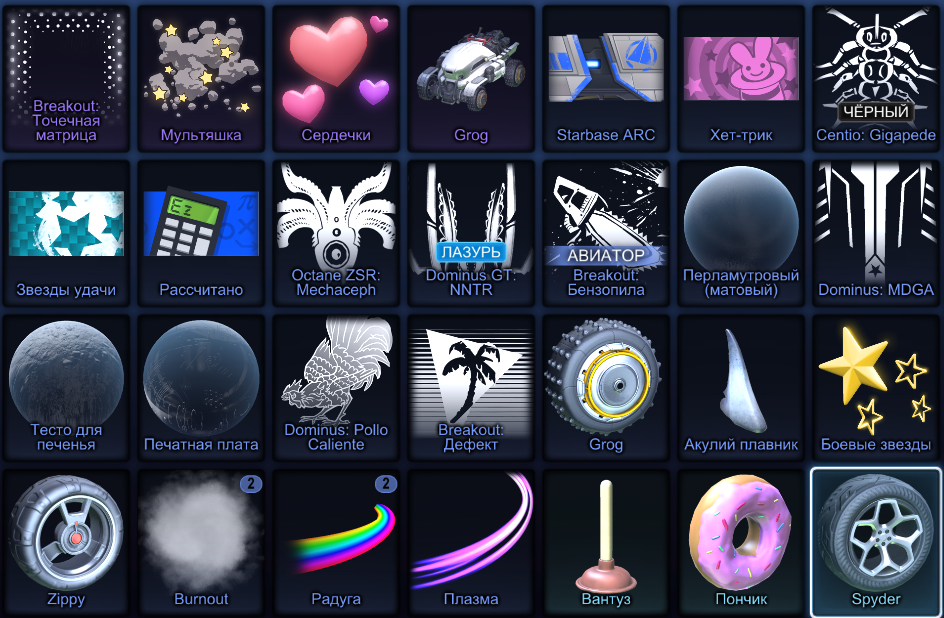Viewport: 944px width, 618px height.
Task: Choose the Рассчитано banner
Action: point(201,231)
